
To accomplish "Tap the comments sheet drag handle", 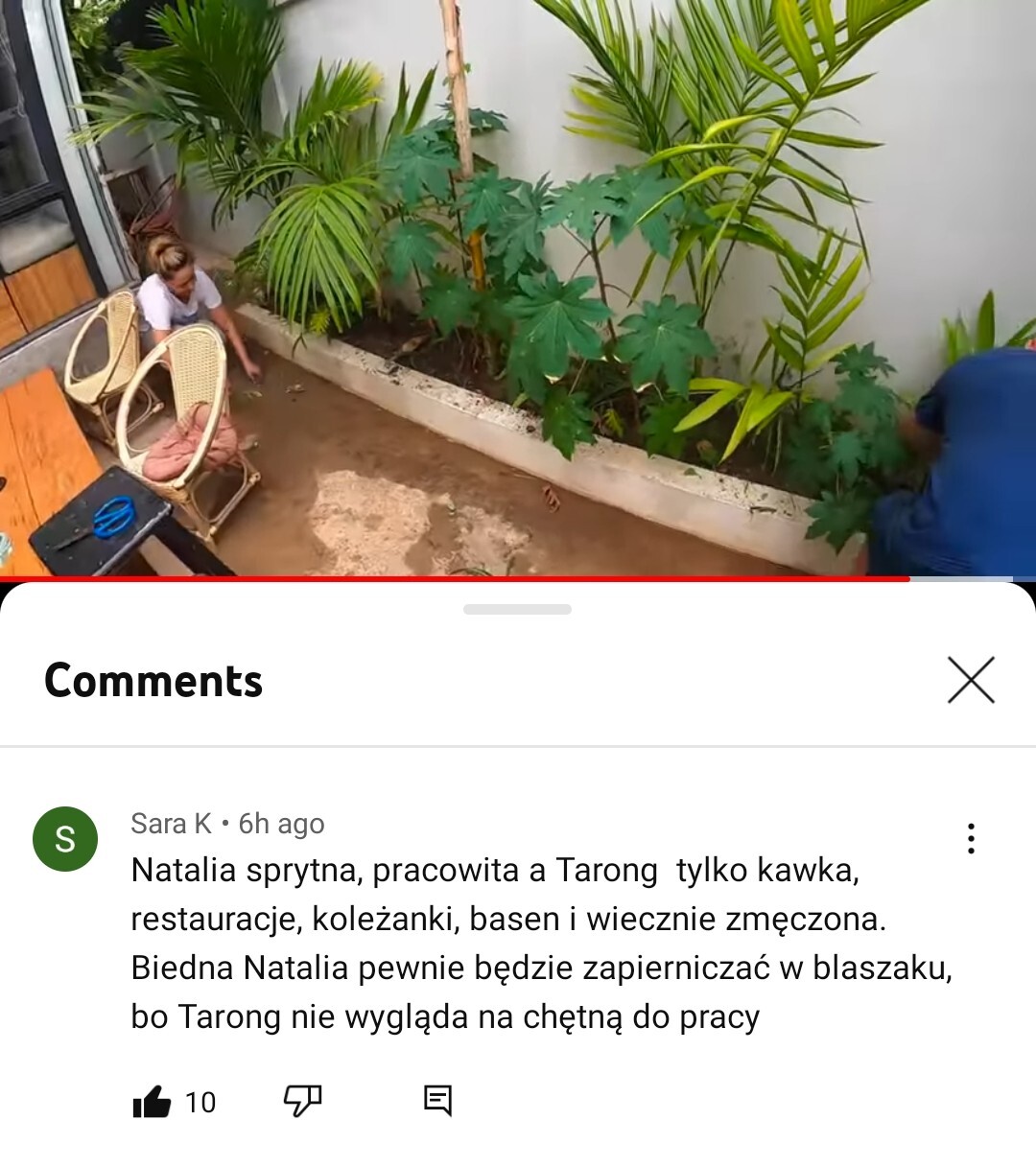I will tap(517, 609).
